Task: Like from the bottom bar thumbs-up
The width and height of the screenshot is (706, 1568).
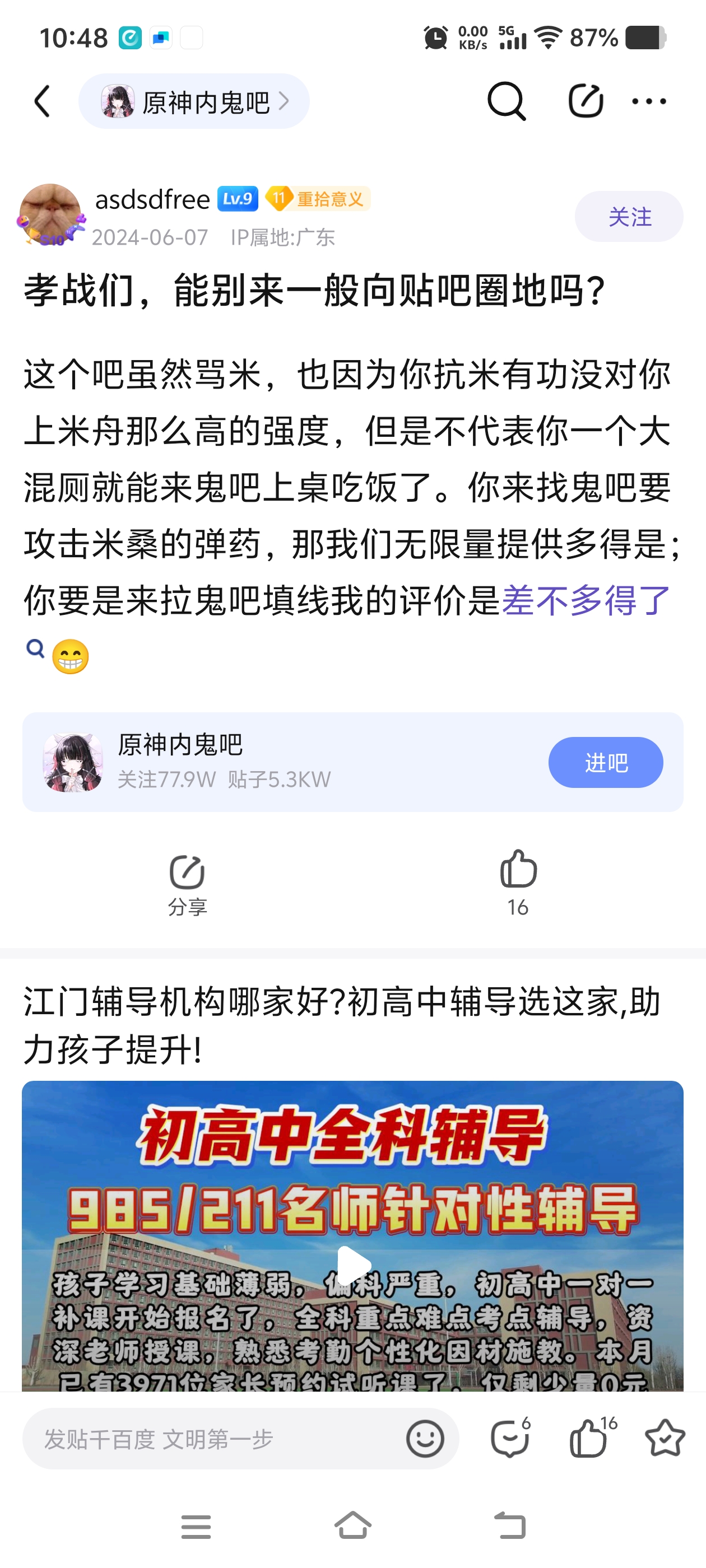Action: click(589, 1439)
